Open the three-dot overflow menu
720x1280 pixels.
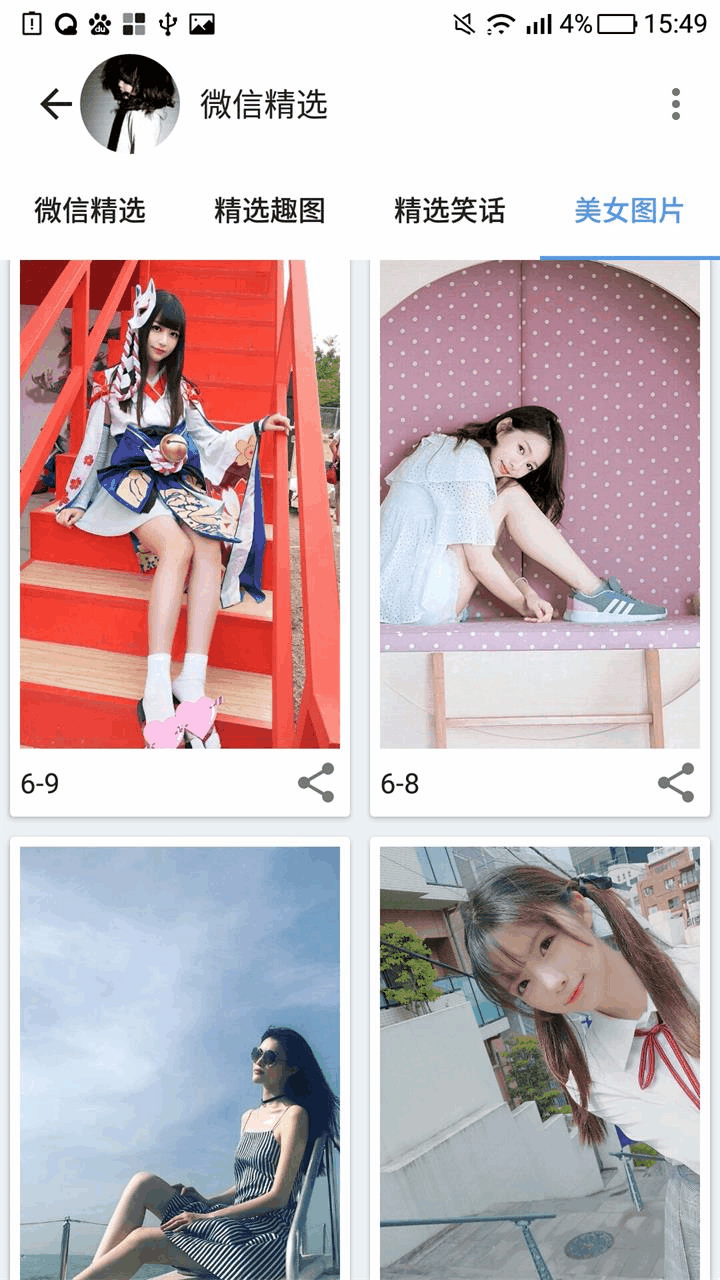coord(676,104)
